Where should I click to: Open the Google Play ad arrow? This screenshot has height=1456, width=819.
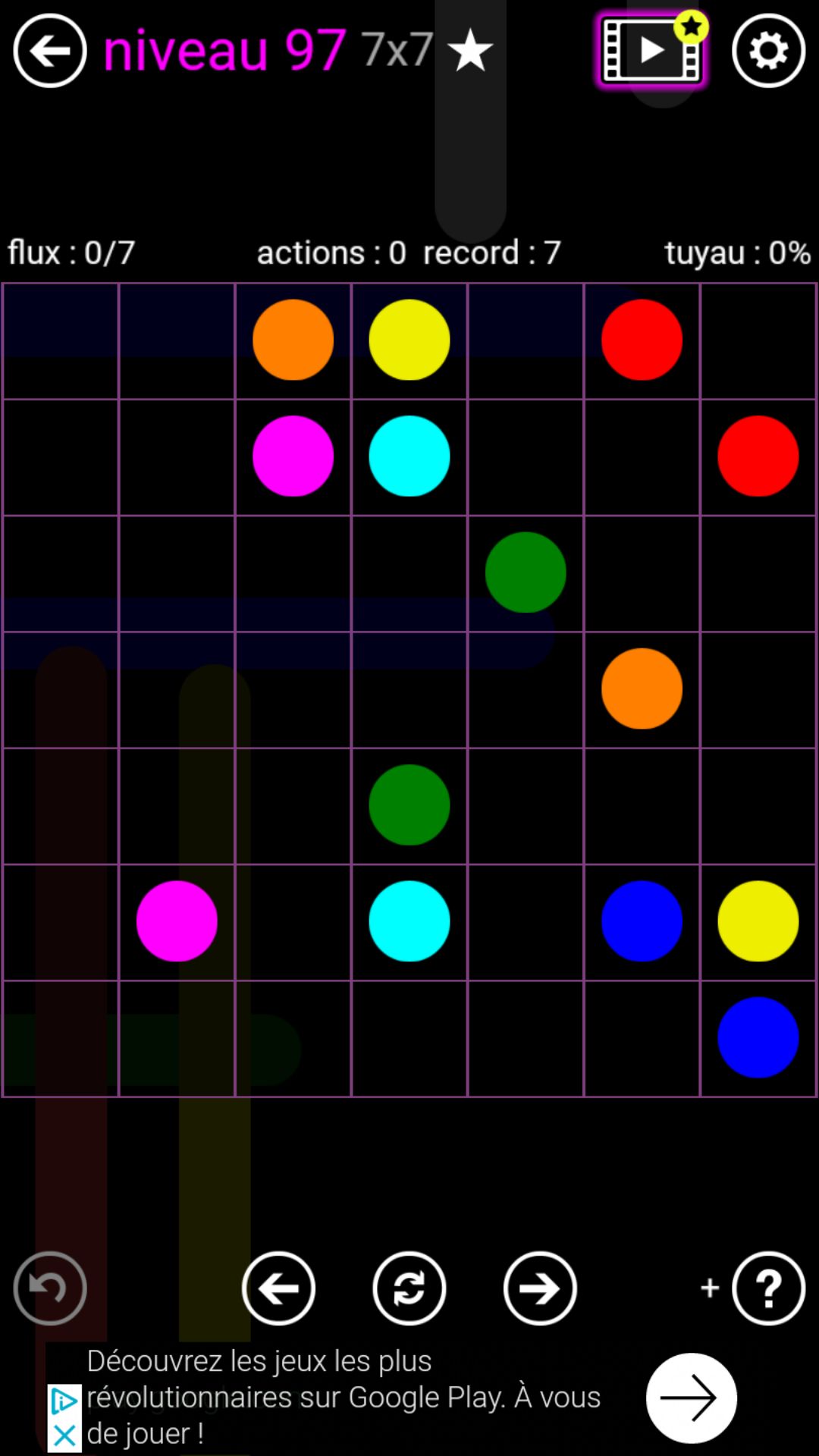point(691,1398)
